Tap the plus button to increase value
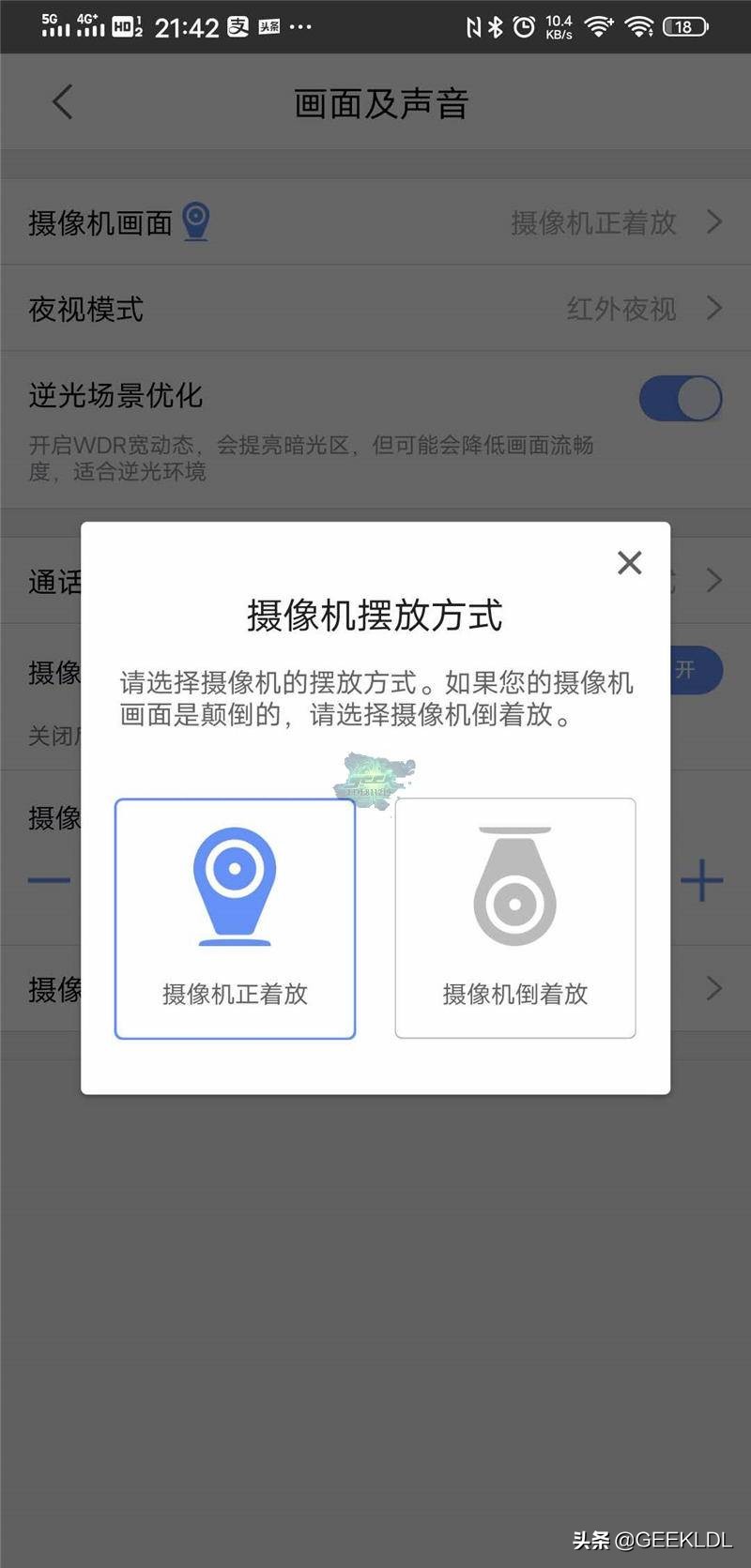 (703, 879)
